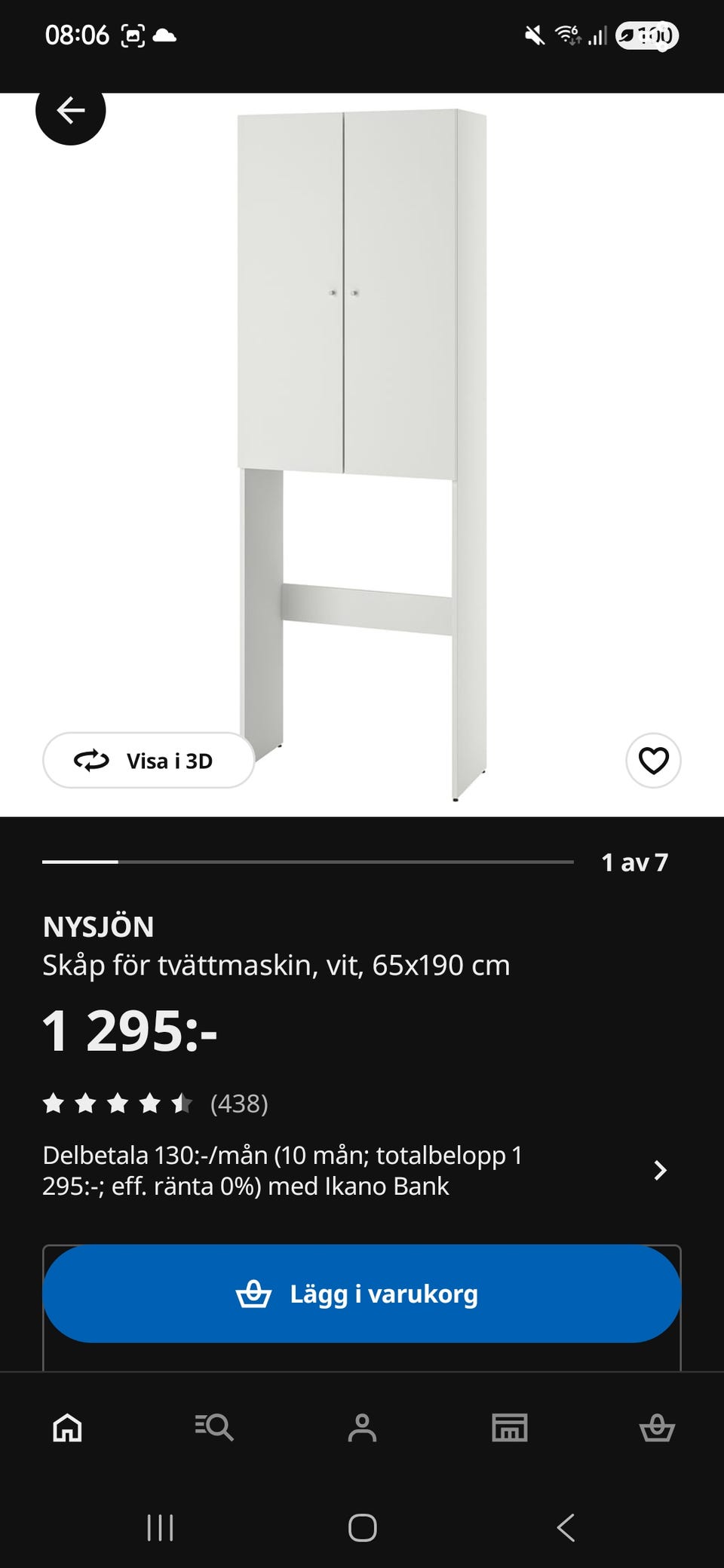724x1568 pixels.
Task: Open recent apps from system navigation bar
Action: 160,1528
